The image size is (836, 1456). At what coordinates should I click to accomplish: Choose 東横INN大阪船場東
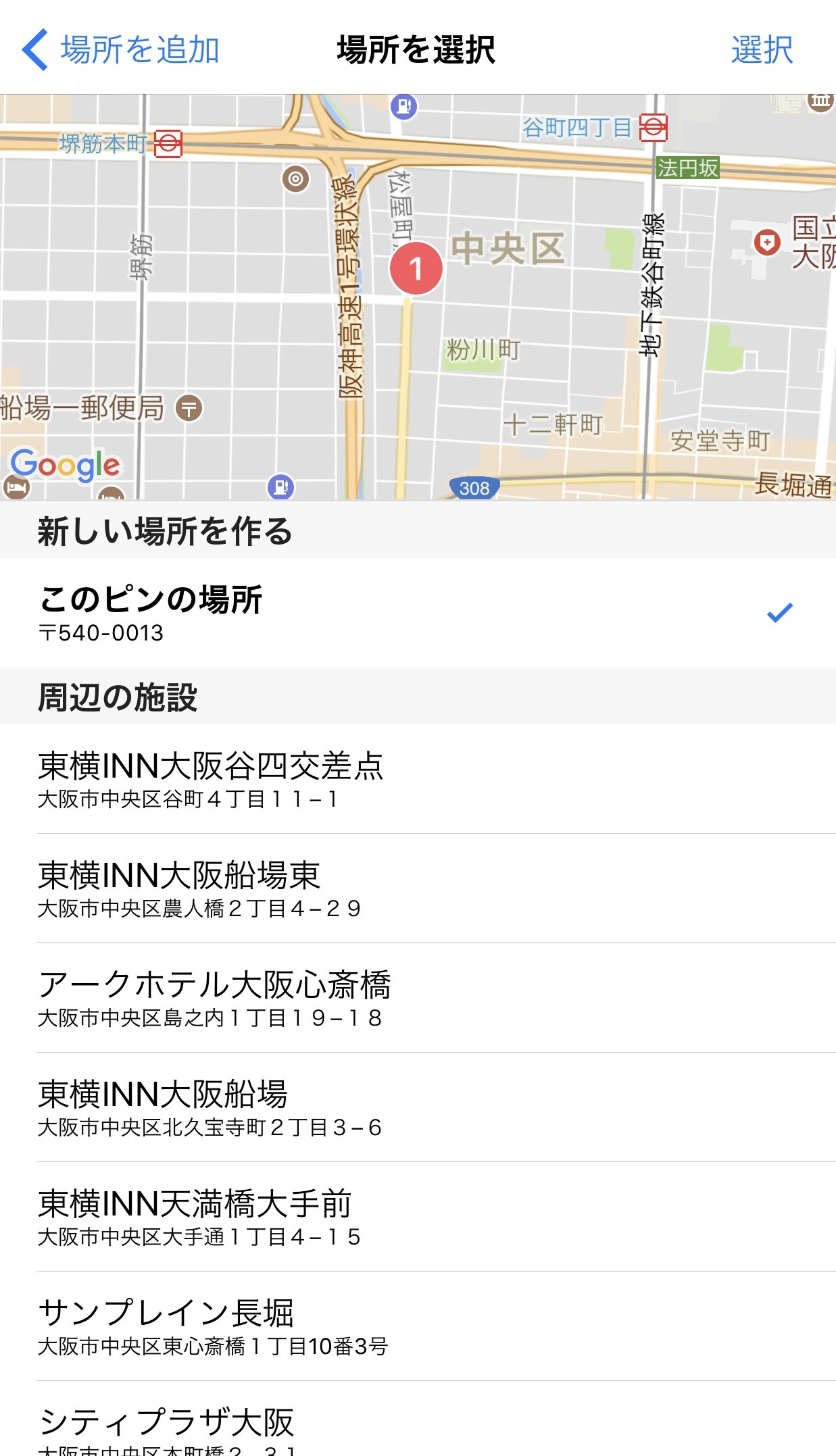click(x=418, y=888)
